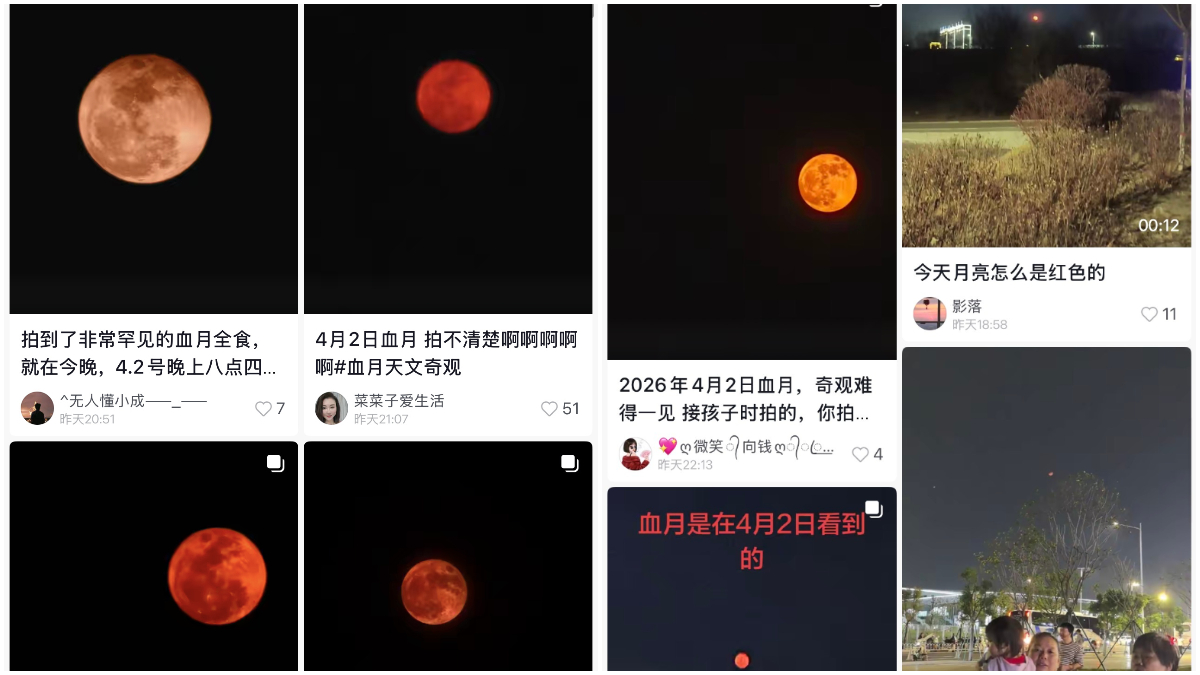Open the night park photo post with people
This screenshot has width=1200, height=675.
point(1046,508)
